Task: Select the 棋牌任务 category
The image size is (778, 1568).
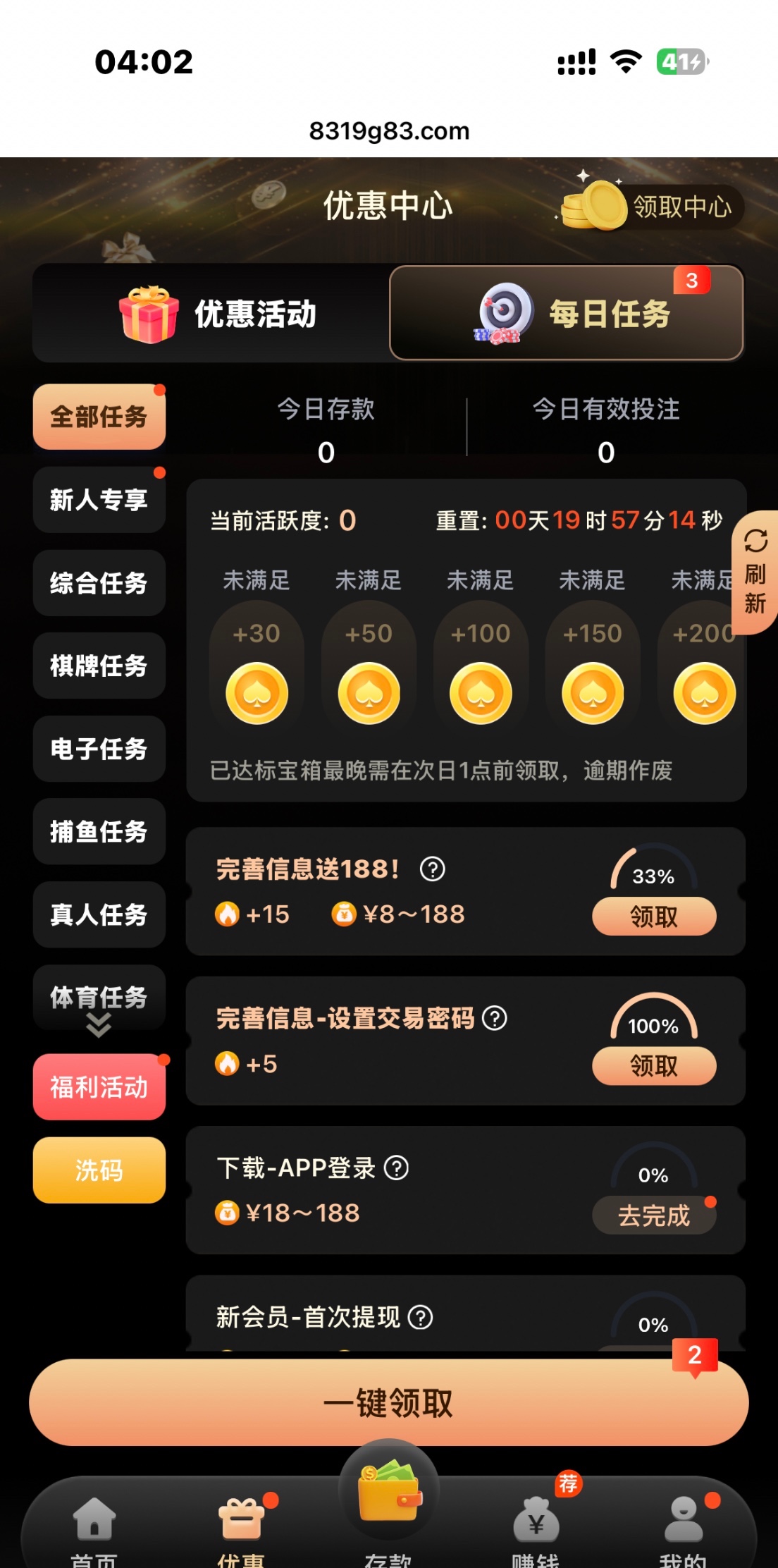Action: point(99,666)
